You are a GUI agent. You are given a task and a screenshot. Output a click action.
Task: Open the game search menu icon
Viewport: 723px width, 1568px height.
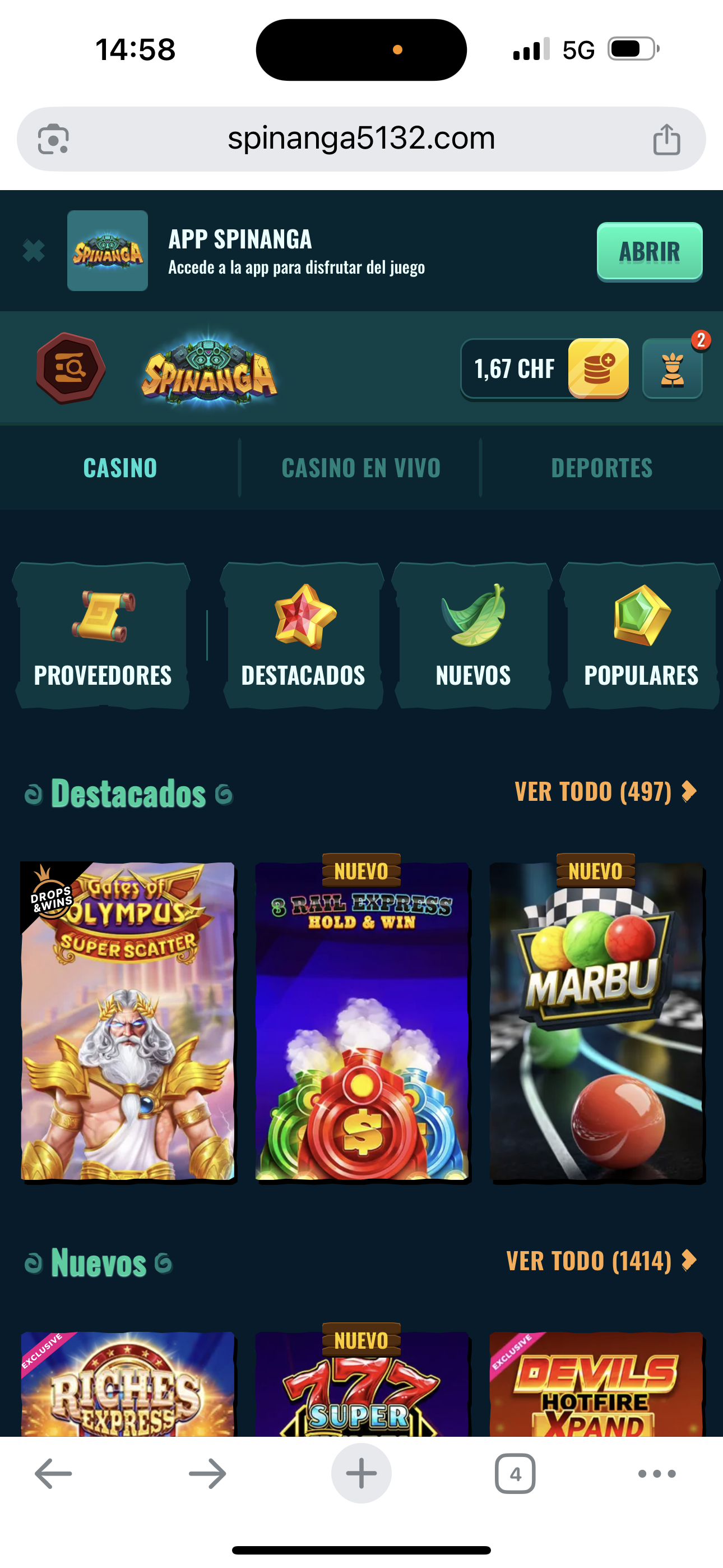(71, 368)
